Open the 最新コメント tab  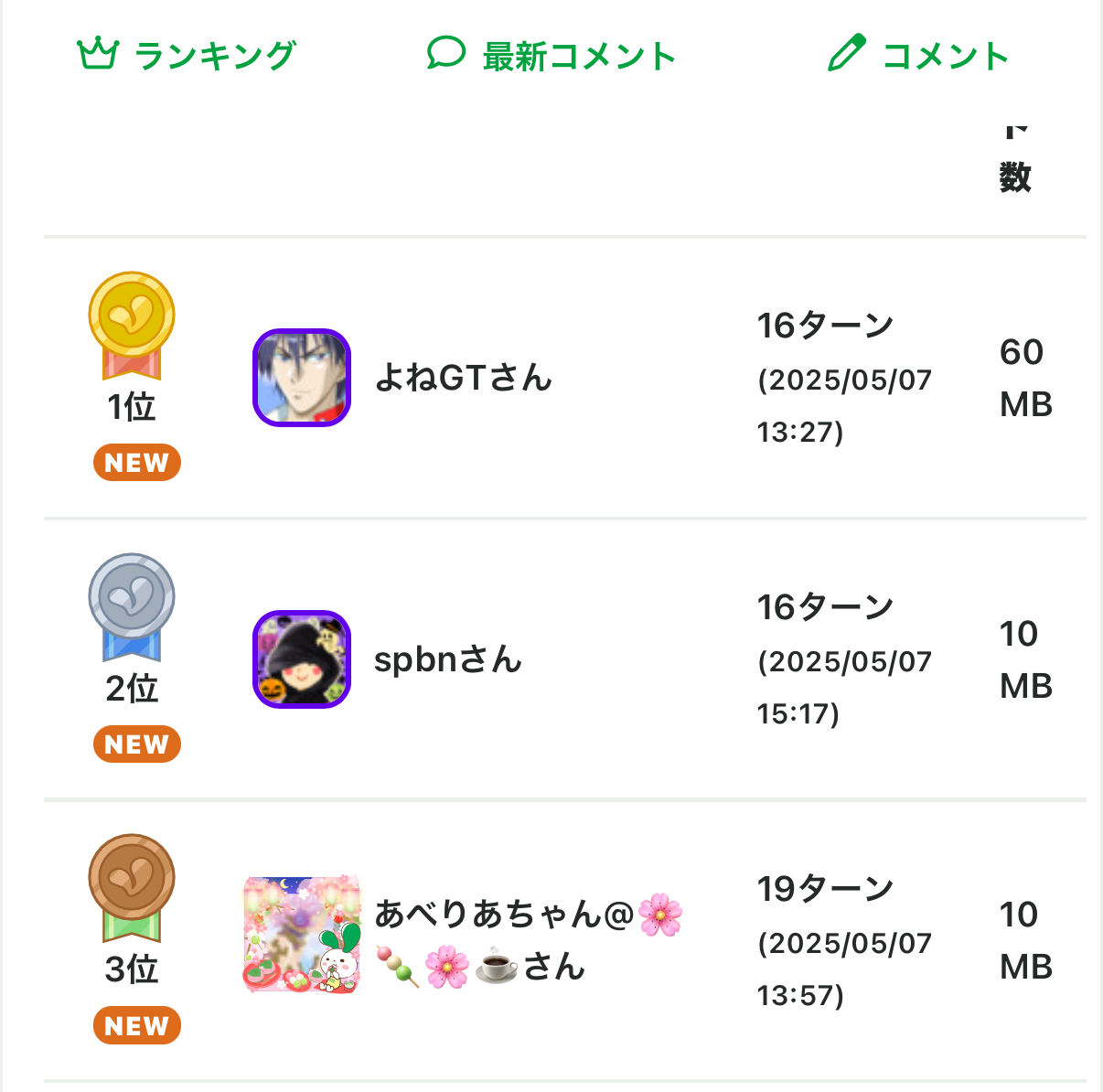pos(551,55)
